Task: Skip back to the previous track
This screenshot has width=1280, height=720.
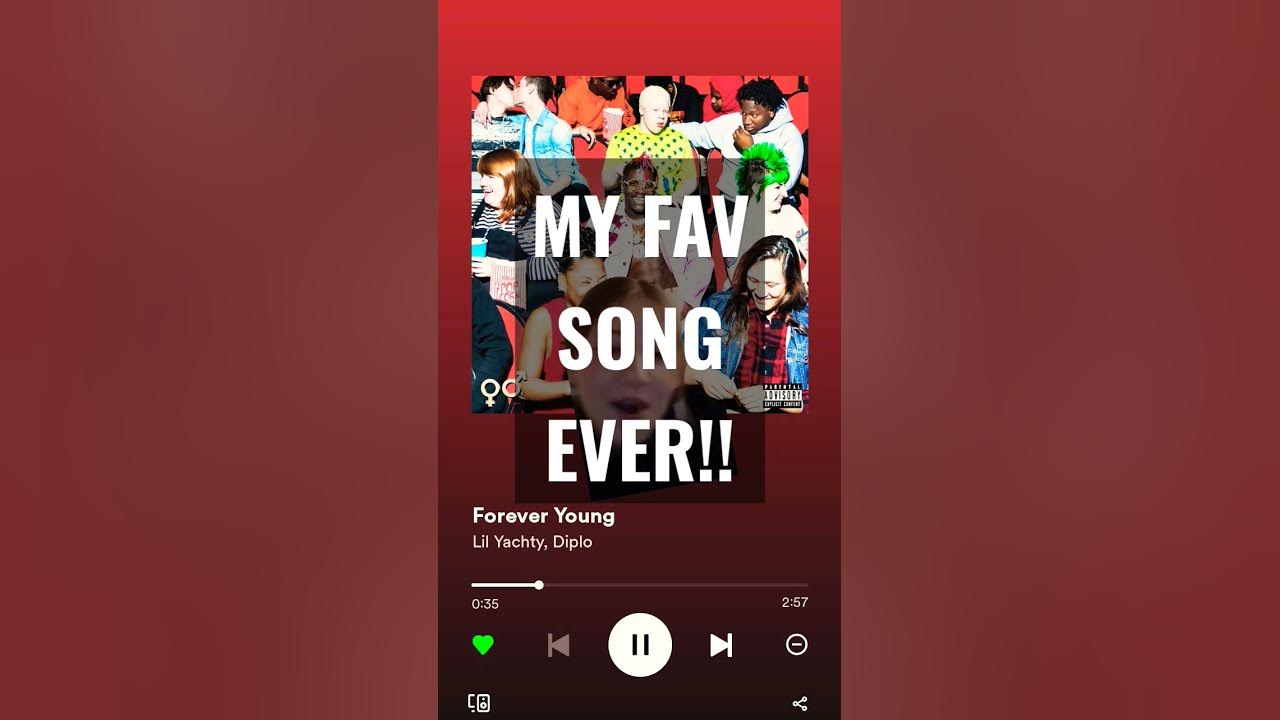Action: pos(558,645)
